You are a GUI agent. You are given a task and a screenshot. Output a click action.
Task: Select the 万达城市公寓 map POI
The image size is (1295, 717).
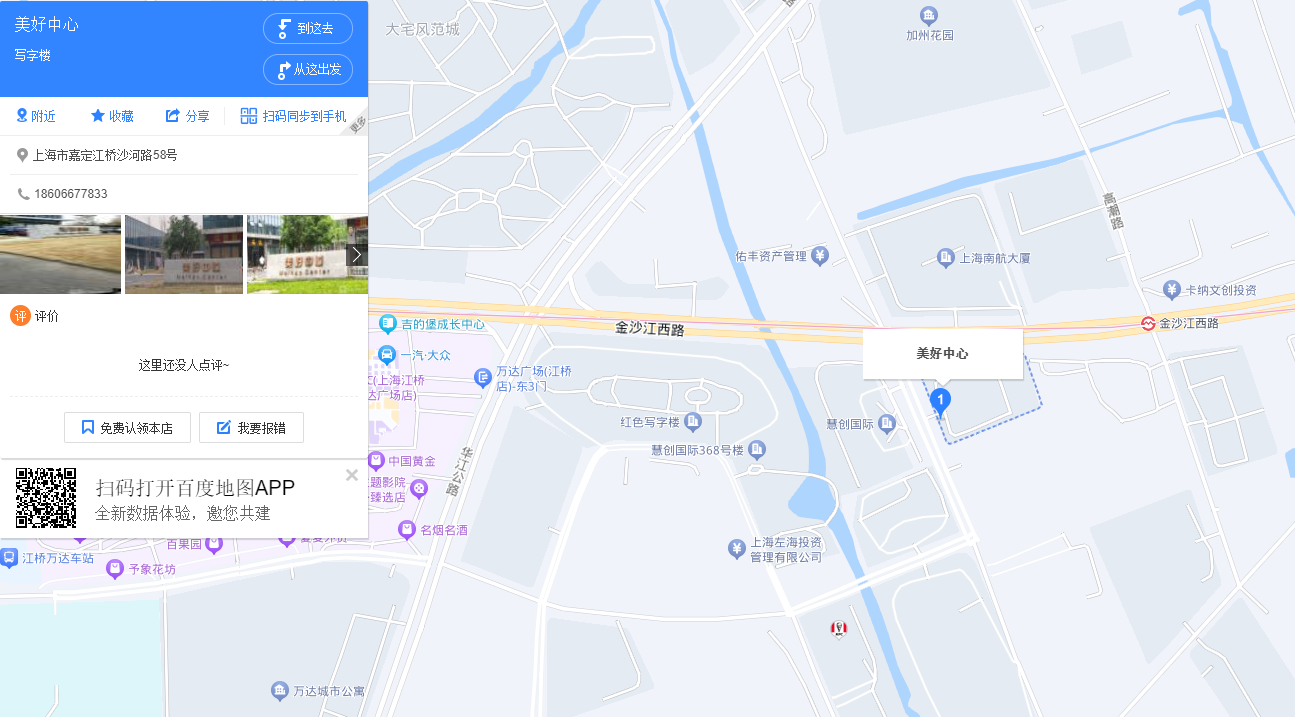tap(280, 690)
